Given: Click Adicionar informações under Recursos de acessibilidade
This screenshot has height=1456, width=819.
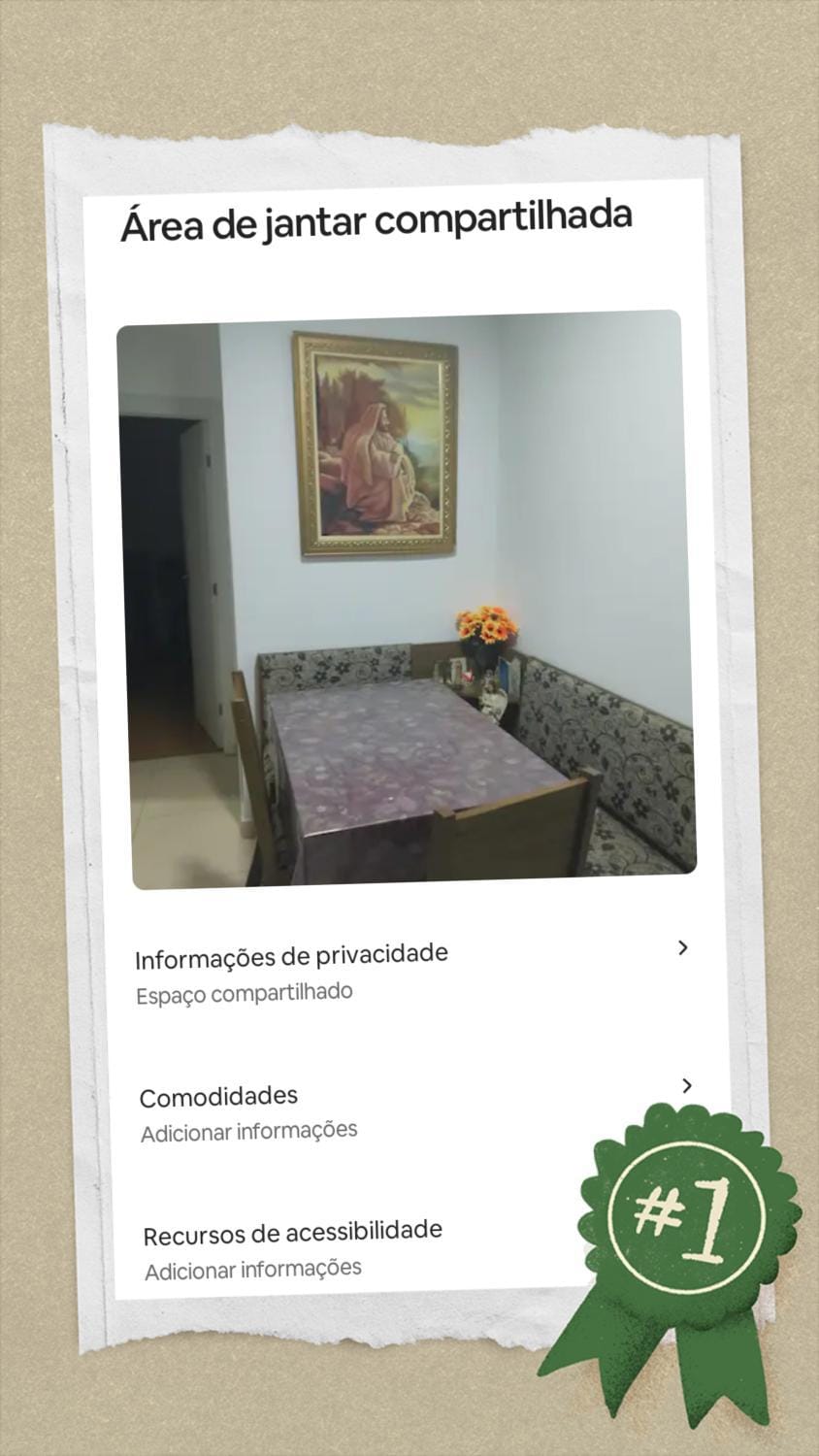Looking at the screenshot, I should pyautogui.click(x=252, y=1268).
